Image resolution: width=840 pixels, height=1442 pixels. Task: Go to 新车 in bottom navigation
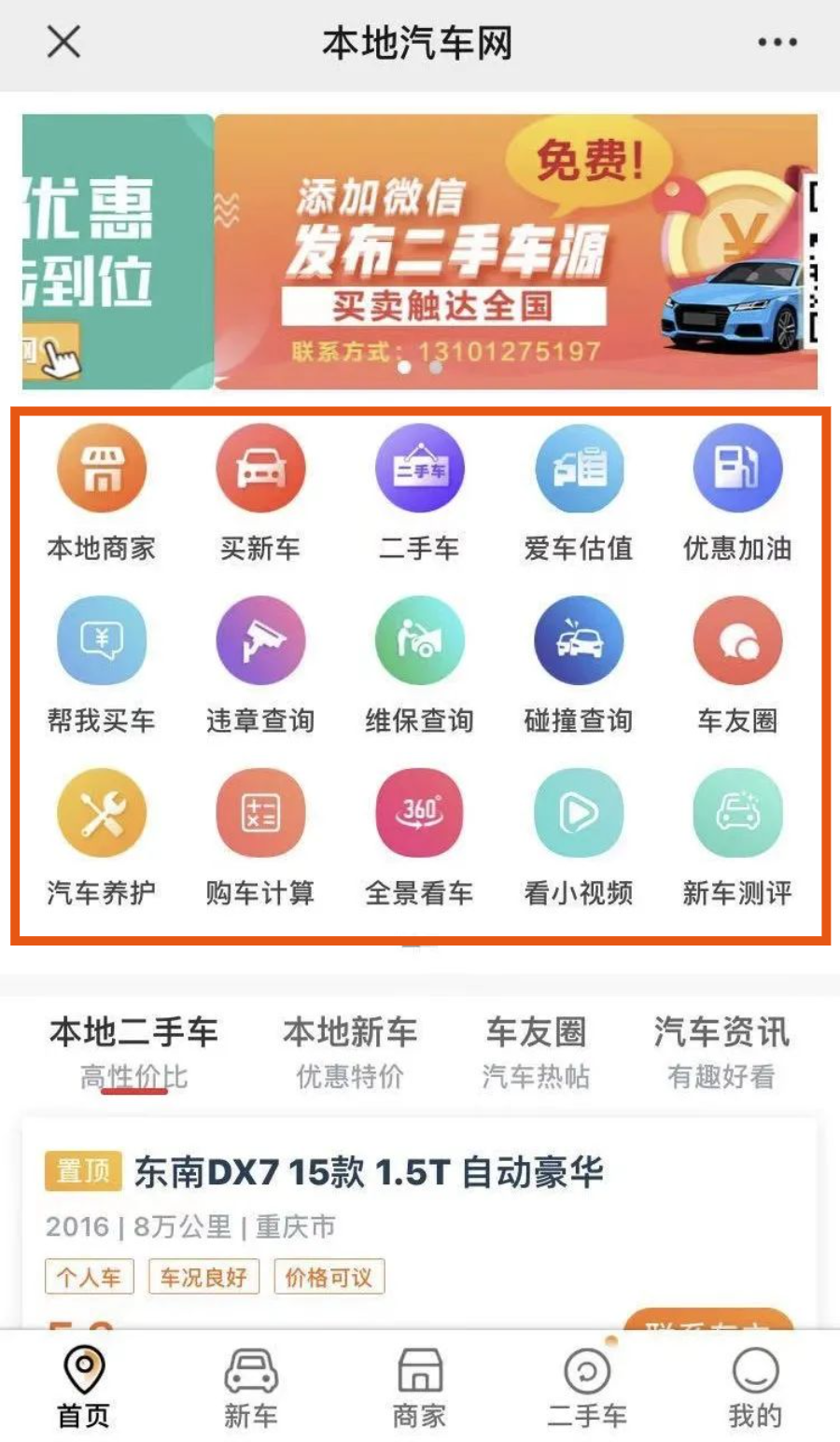click(251, 1387)
